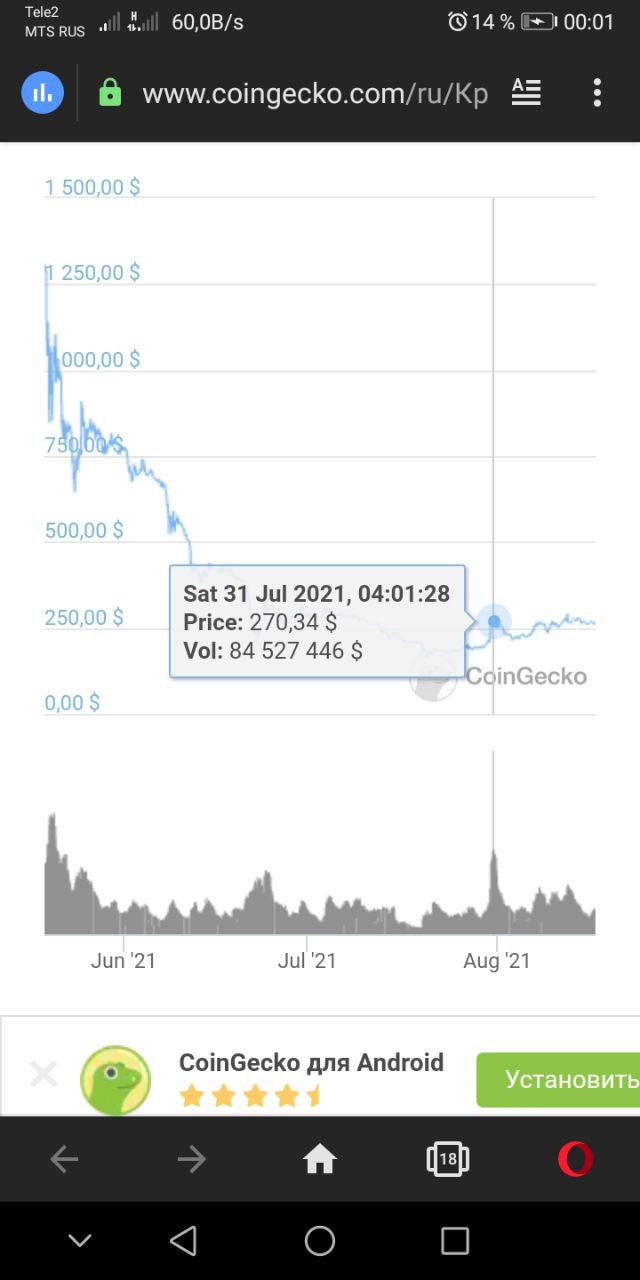Go back to the previous page

(64, 1159)
